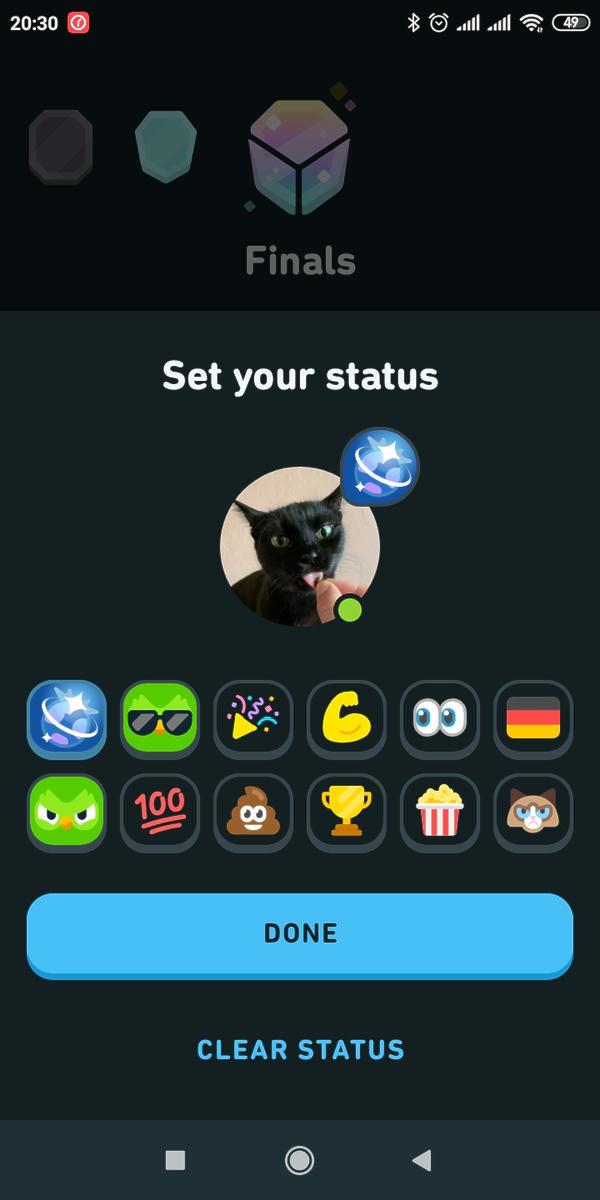Confirm status with the DONE button
Screen dimensions: 600x1200
click(x=300, y=933)
